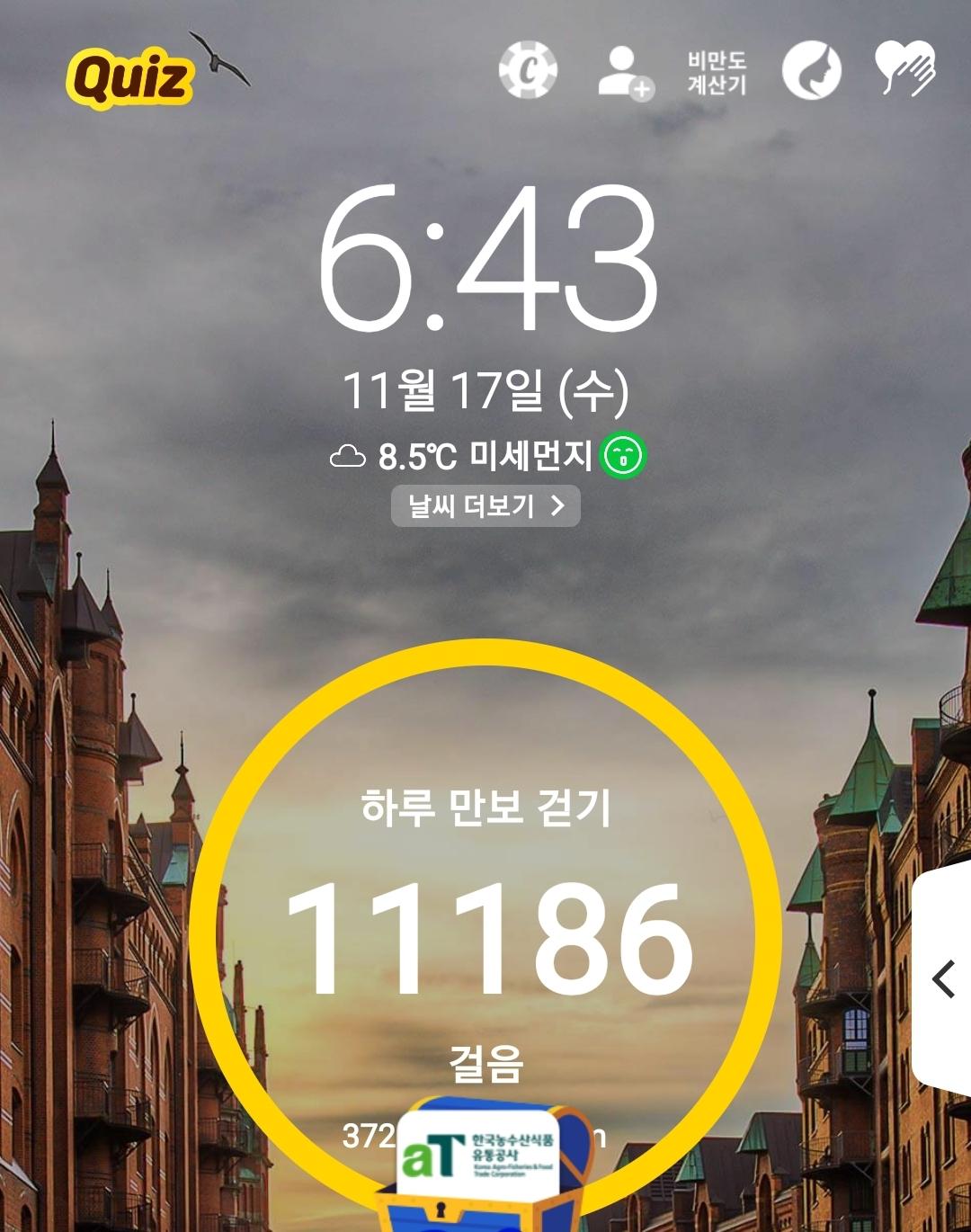Viewport: 971px width, 1232px height.
Task: Open the coin cash icon
Action: pos(529,70)
